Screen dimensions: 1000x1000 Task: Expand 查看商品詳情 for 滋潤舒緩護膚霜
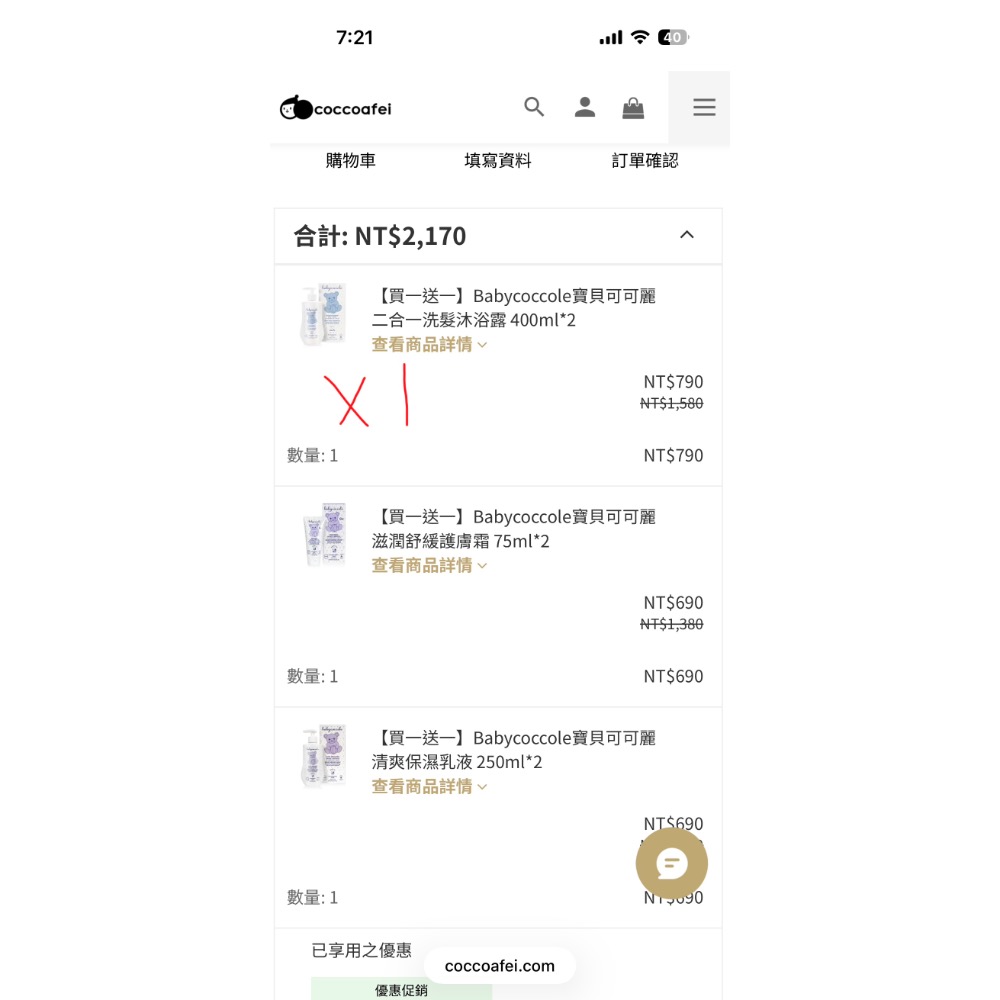point(429,565)
